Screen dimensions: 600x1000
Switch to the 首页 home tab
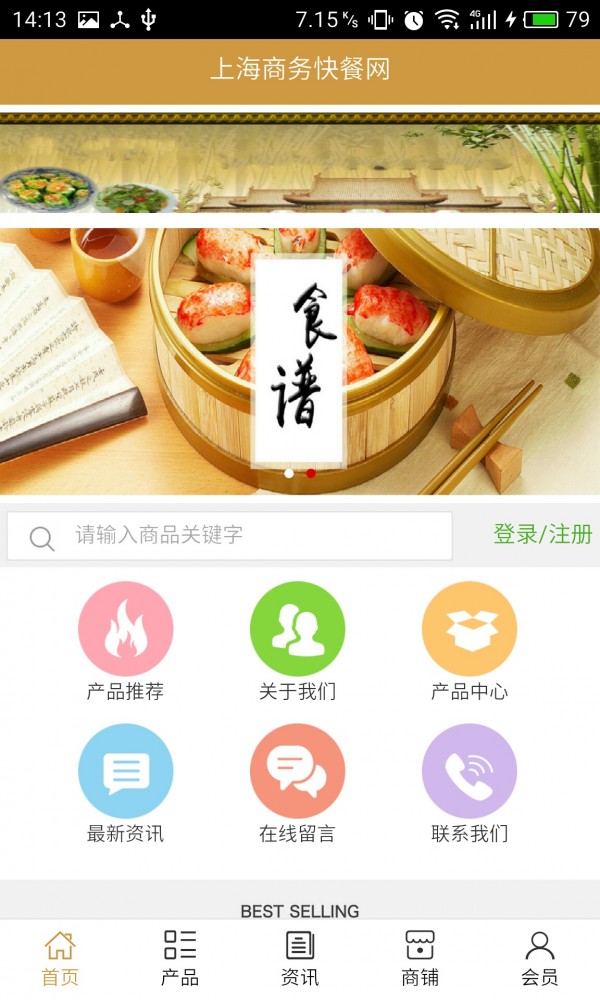tap(60, 958)
